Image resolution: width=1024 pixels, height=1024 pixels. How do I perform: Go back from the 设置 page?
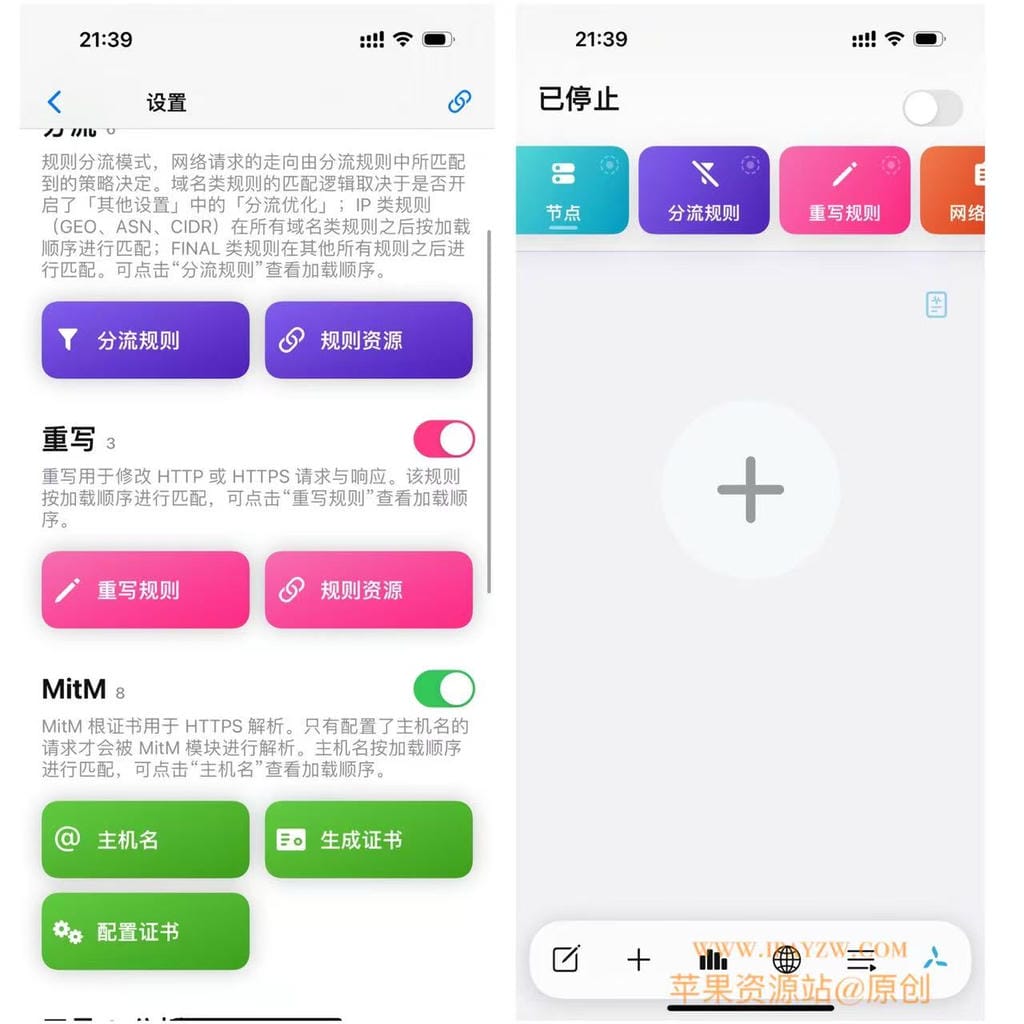(55, 102)
